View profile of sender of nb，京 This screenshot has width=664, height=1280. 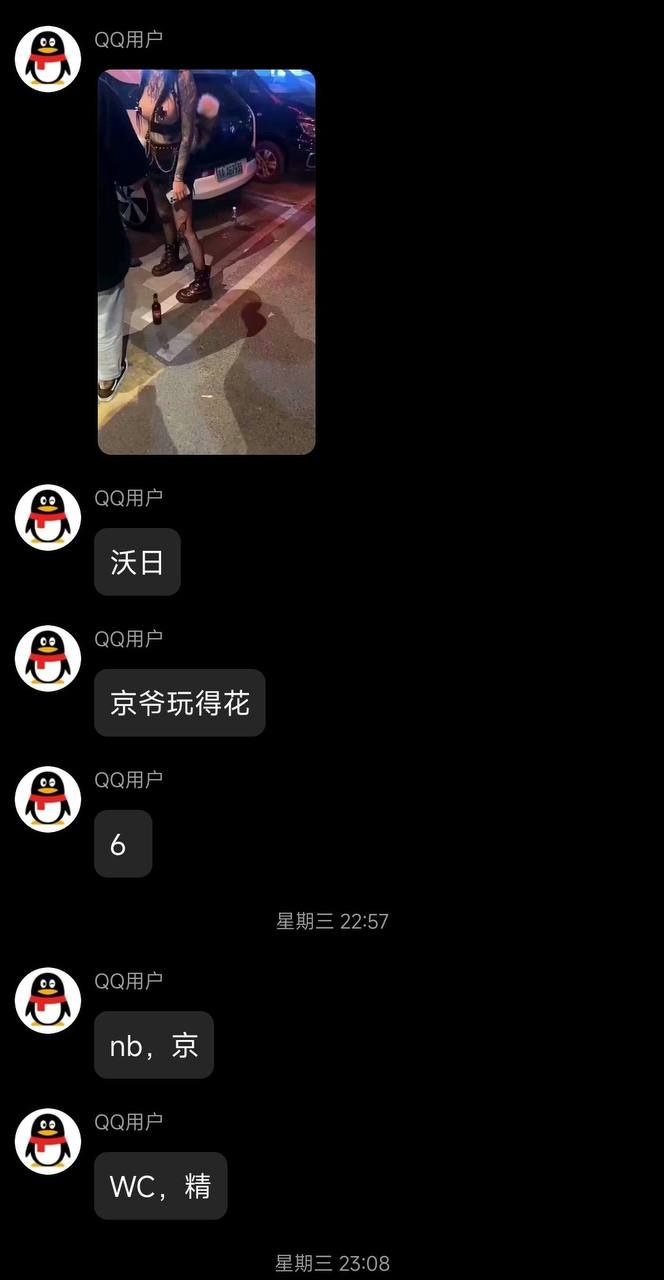pyautogui.click(x=48, y=1000)
